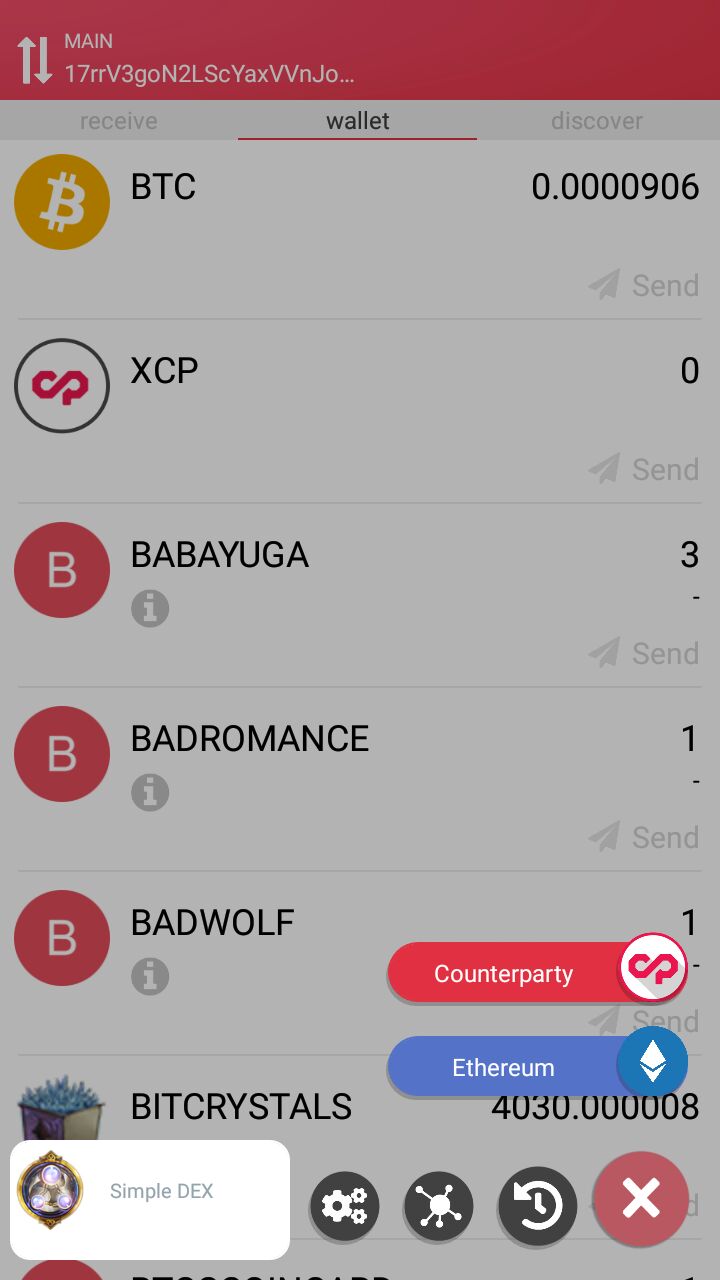View info for BADROMANCE

coord(150,792)
